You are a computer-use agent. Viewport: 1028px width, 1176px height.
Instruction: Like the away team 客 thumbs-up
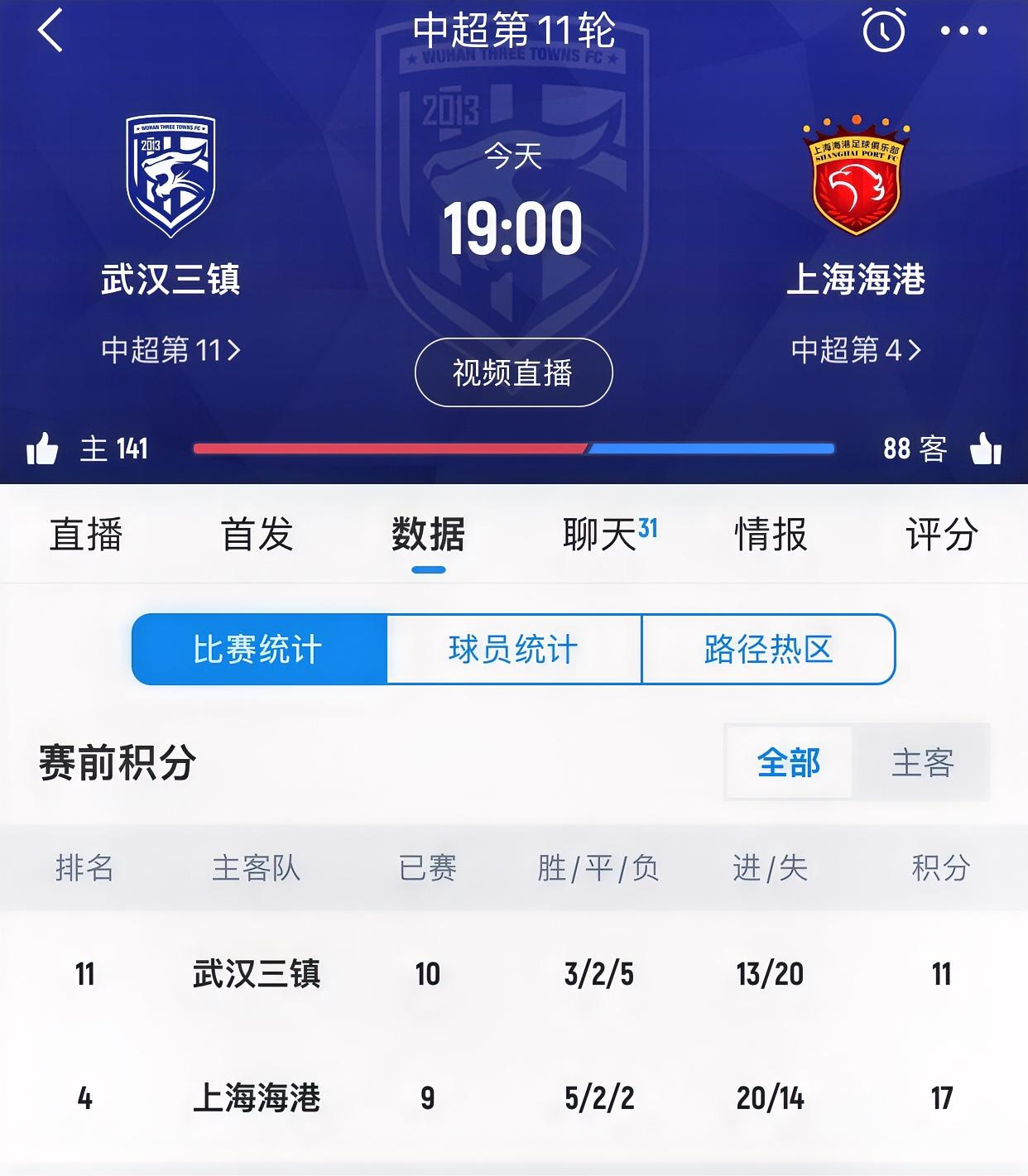coord(985,449)
